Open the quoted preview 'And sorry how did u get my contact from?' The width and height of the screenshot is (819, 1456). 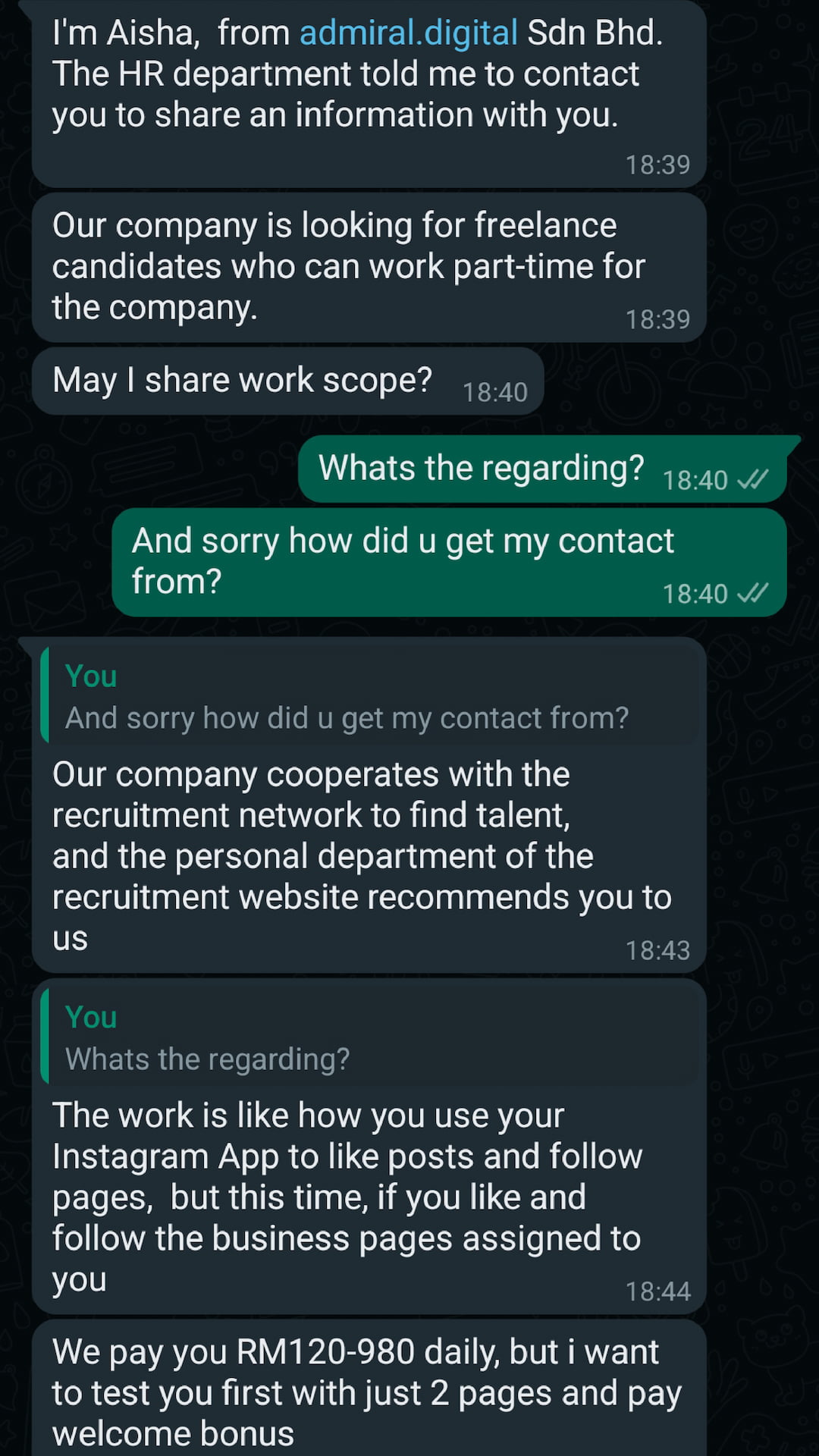click(x=347, y=717)
